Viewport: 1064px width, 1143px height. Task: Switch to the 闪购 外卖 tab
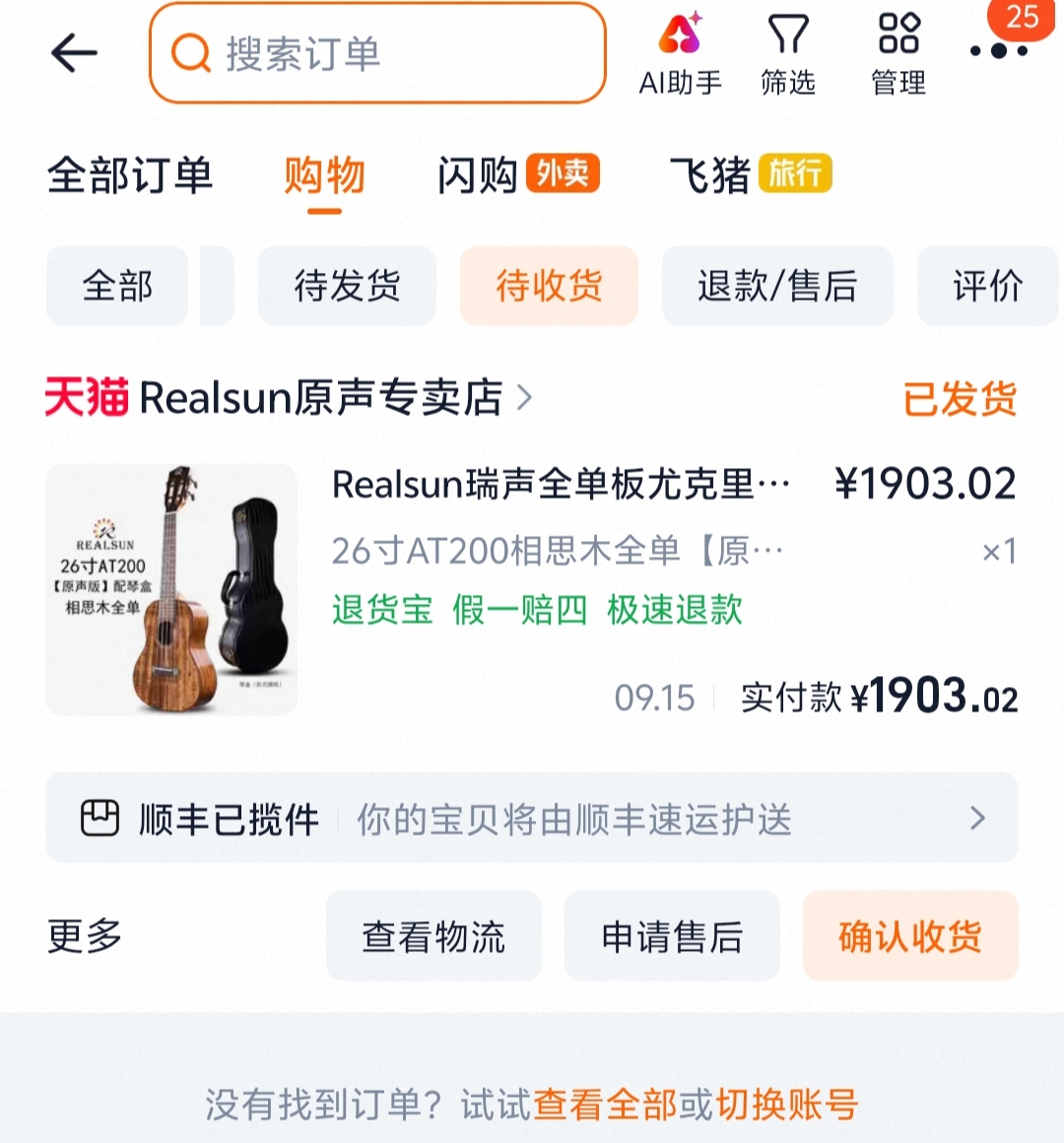point(518,175)
